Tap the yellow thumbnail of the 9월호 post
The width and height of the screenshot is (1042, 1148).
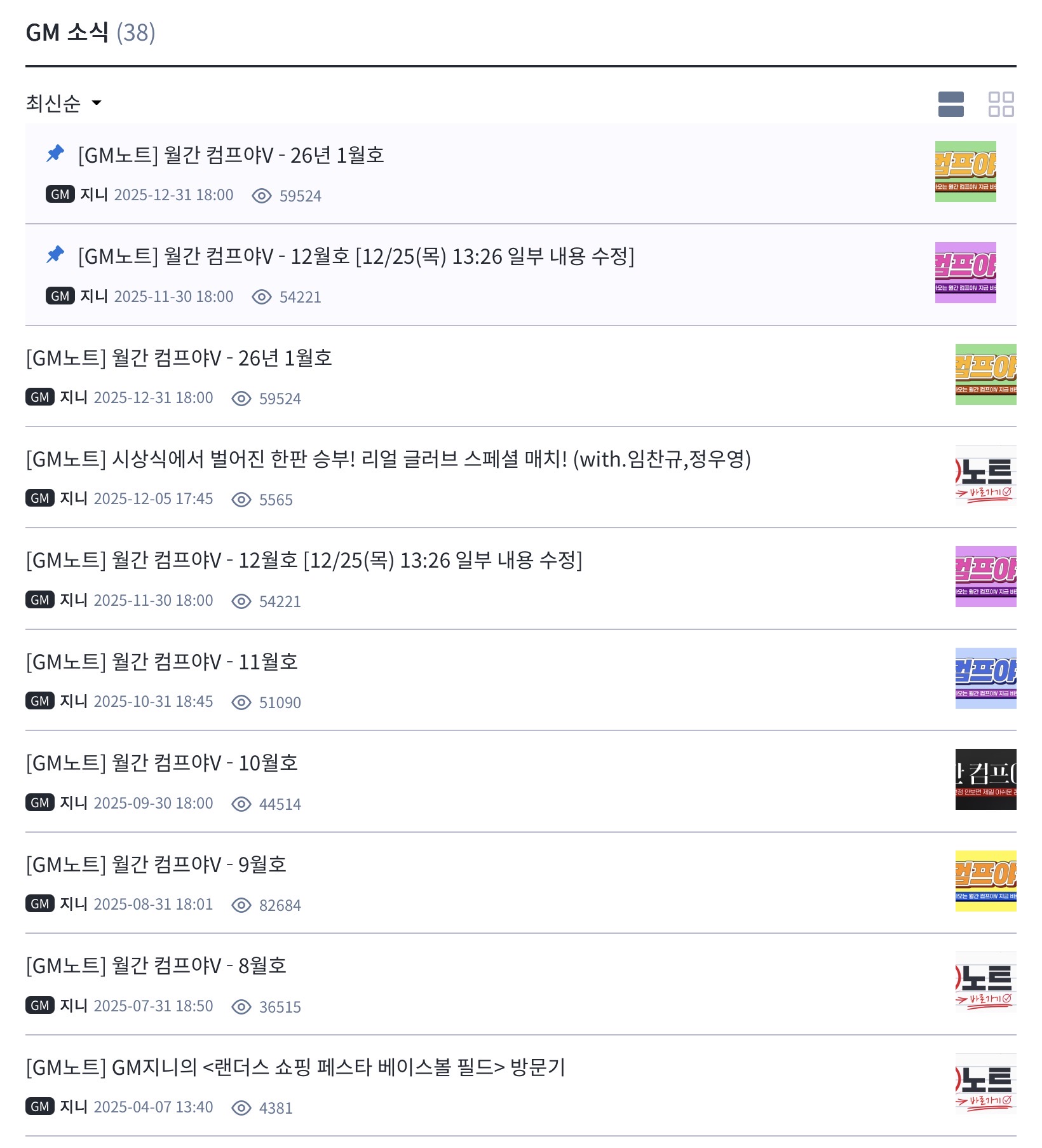(985, 881)
